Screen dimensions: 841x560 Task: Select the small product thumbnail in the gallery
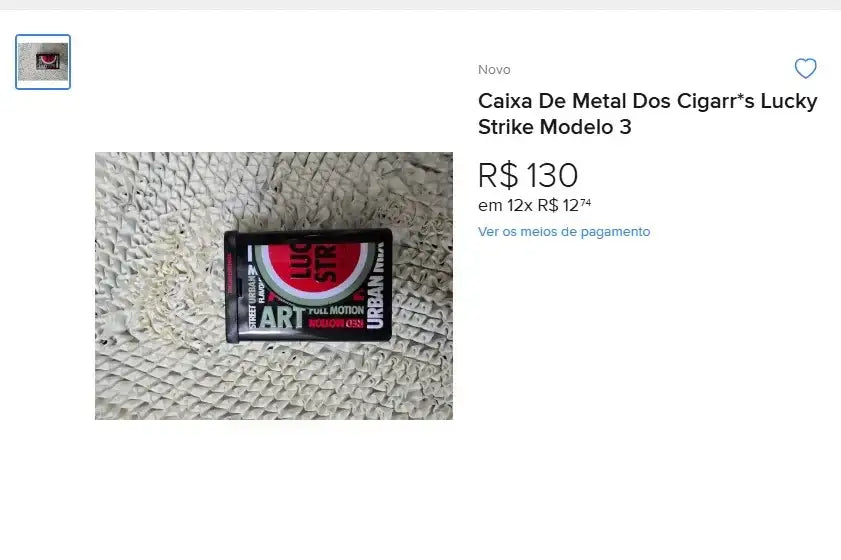[x=43, y=62]
